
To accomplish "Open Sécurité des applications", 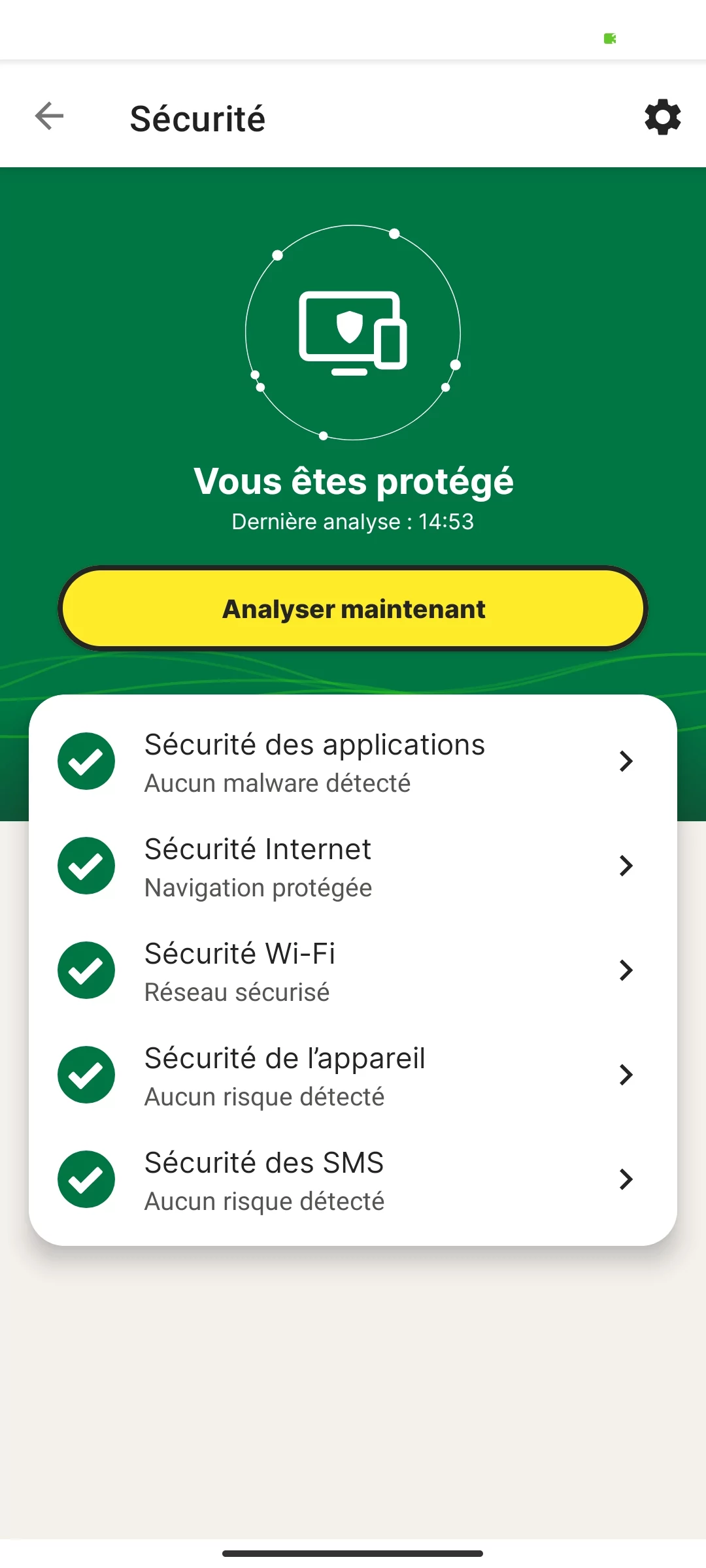I will 353,762.
